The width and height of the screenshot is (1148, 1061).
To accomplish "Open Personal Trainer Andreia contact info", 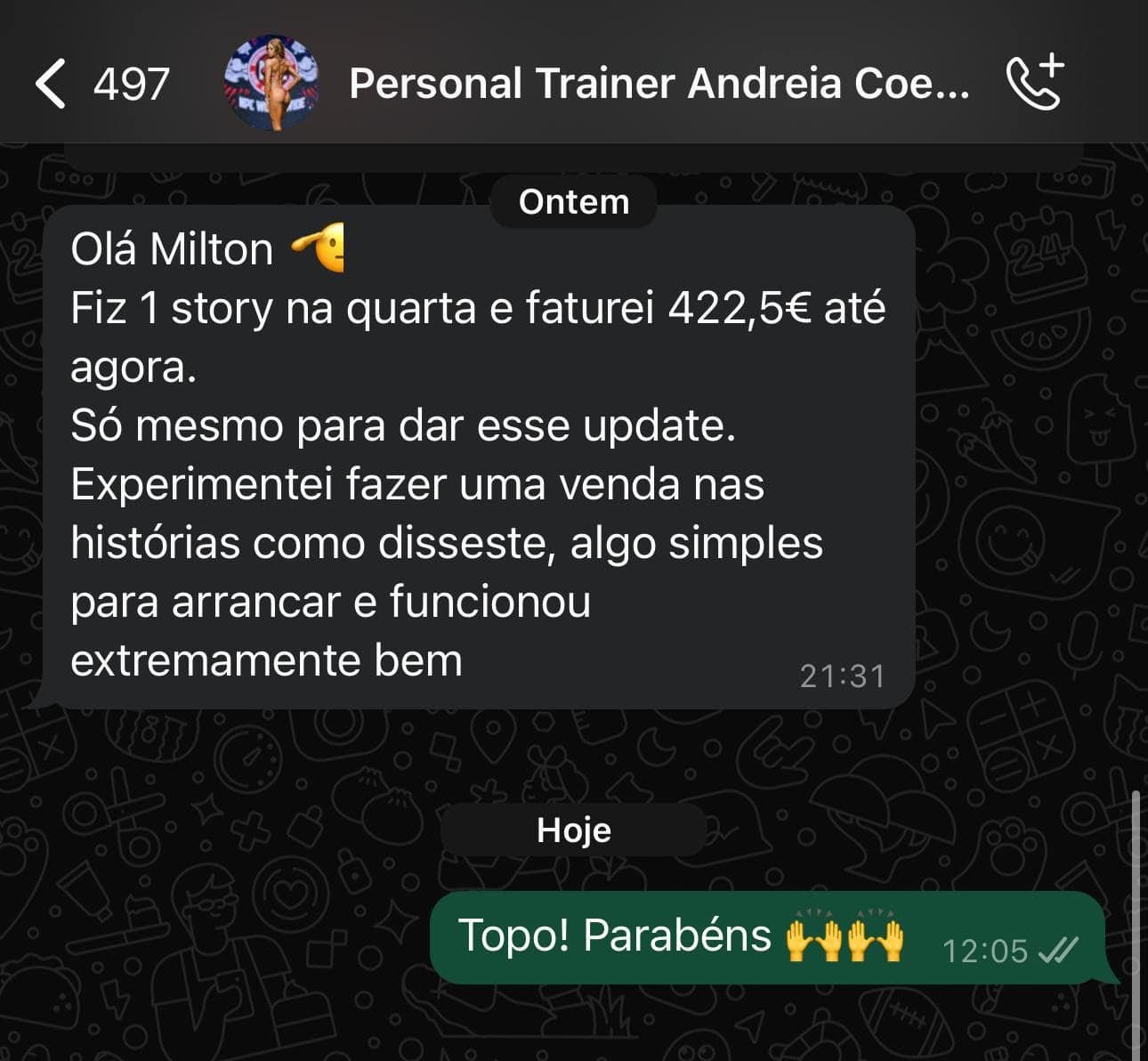I will pos(659,84).
